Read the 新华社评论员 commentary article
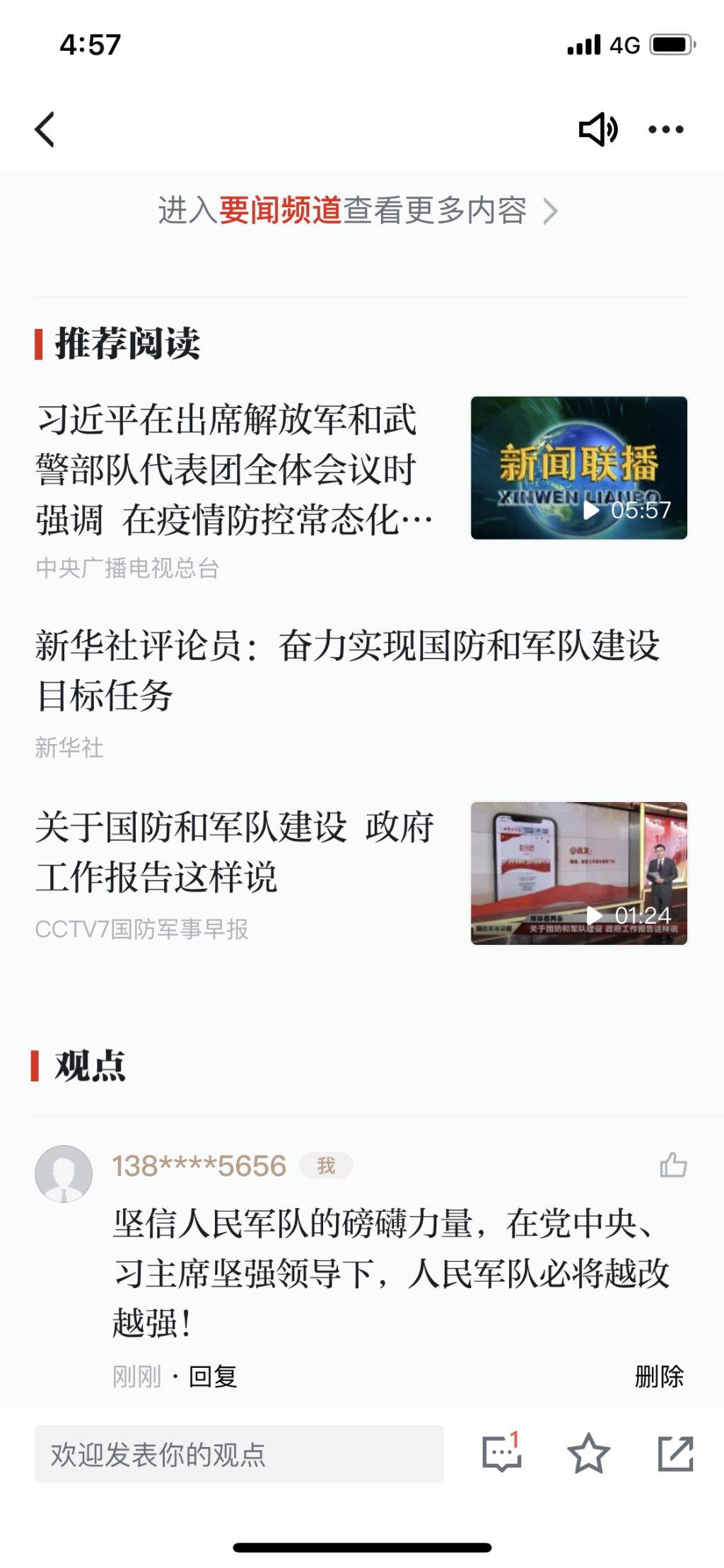 [x=346, y=670]
